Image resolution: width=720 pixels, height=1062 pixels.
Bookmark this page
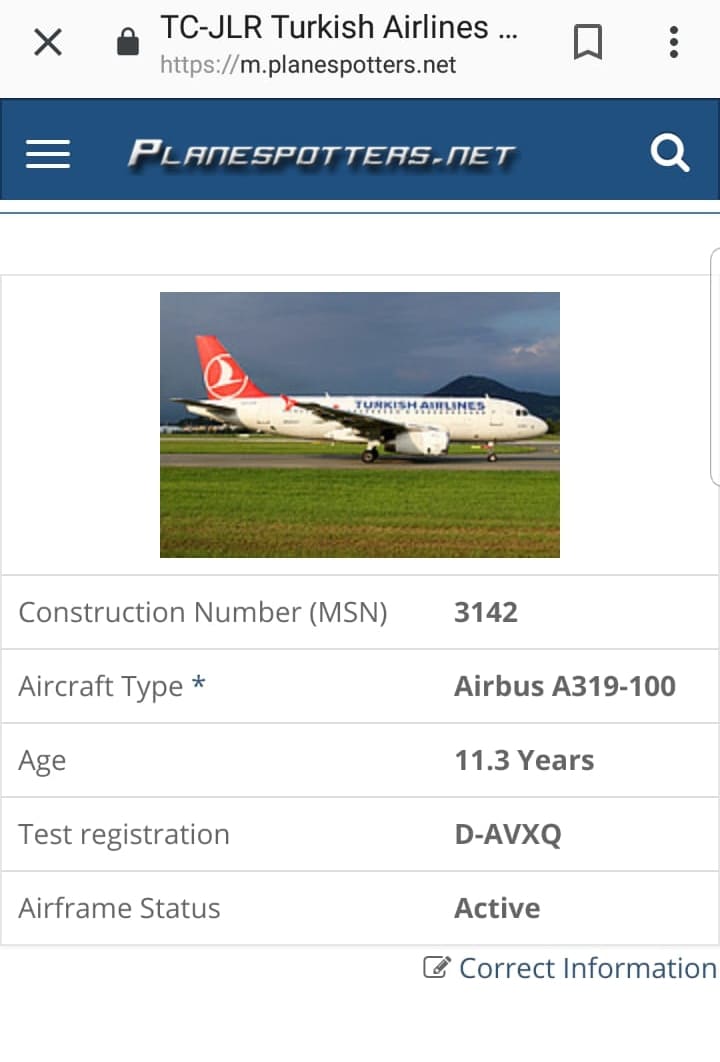(x=588, y=42)
